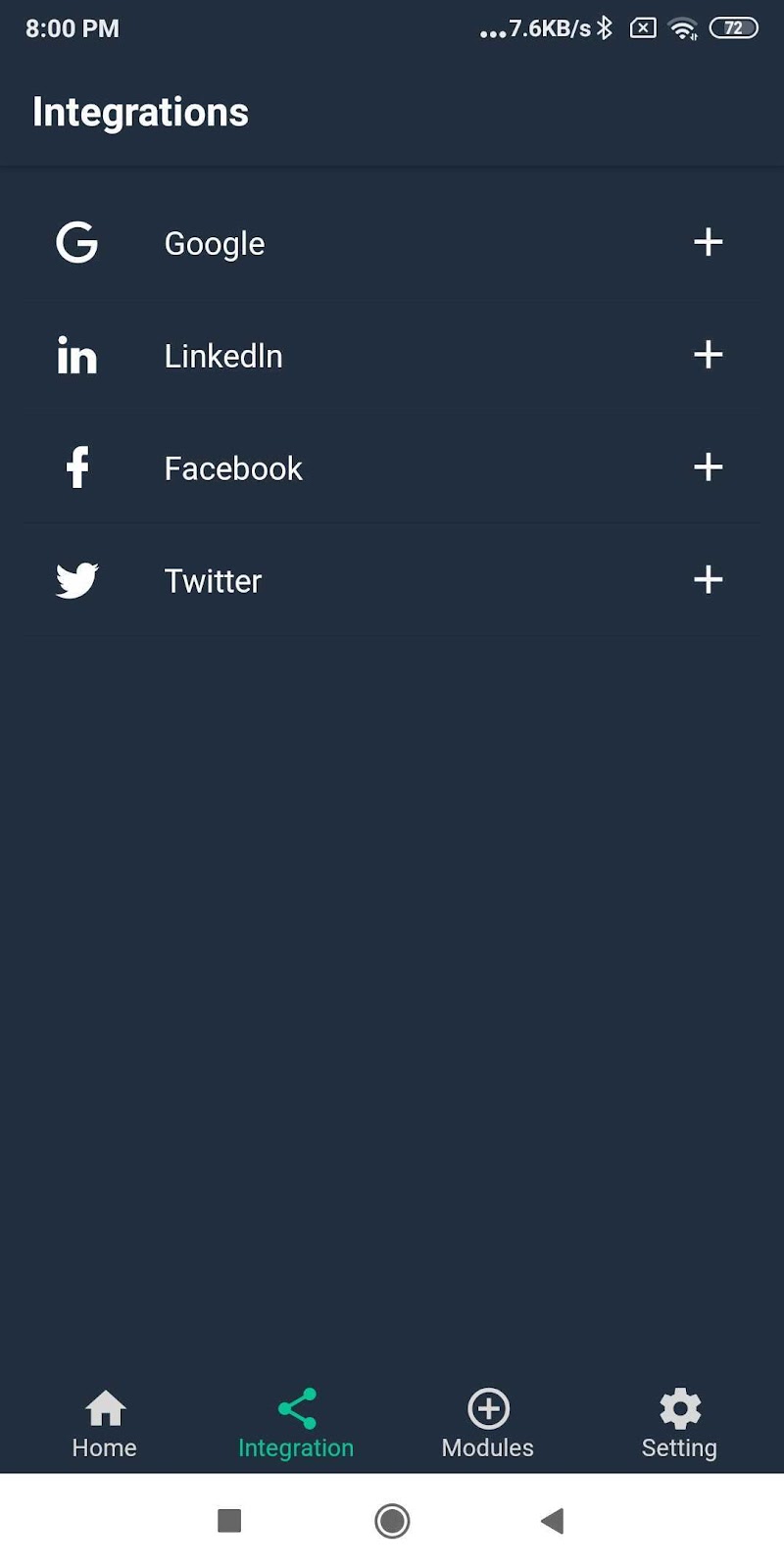Add the Google integration with its plus icon
Viewport: 784px width, 1568px height.
pyautogui.click(x=708, y=242)
